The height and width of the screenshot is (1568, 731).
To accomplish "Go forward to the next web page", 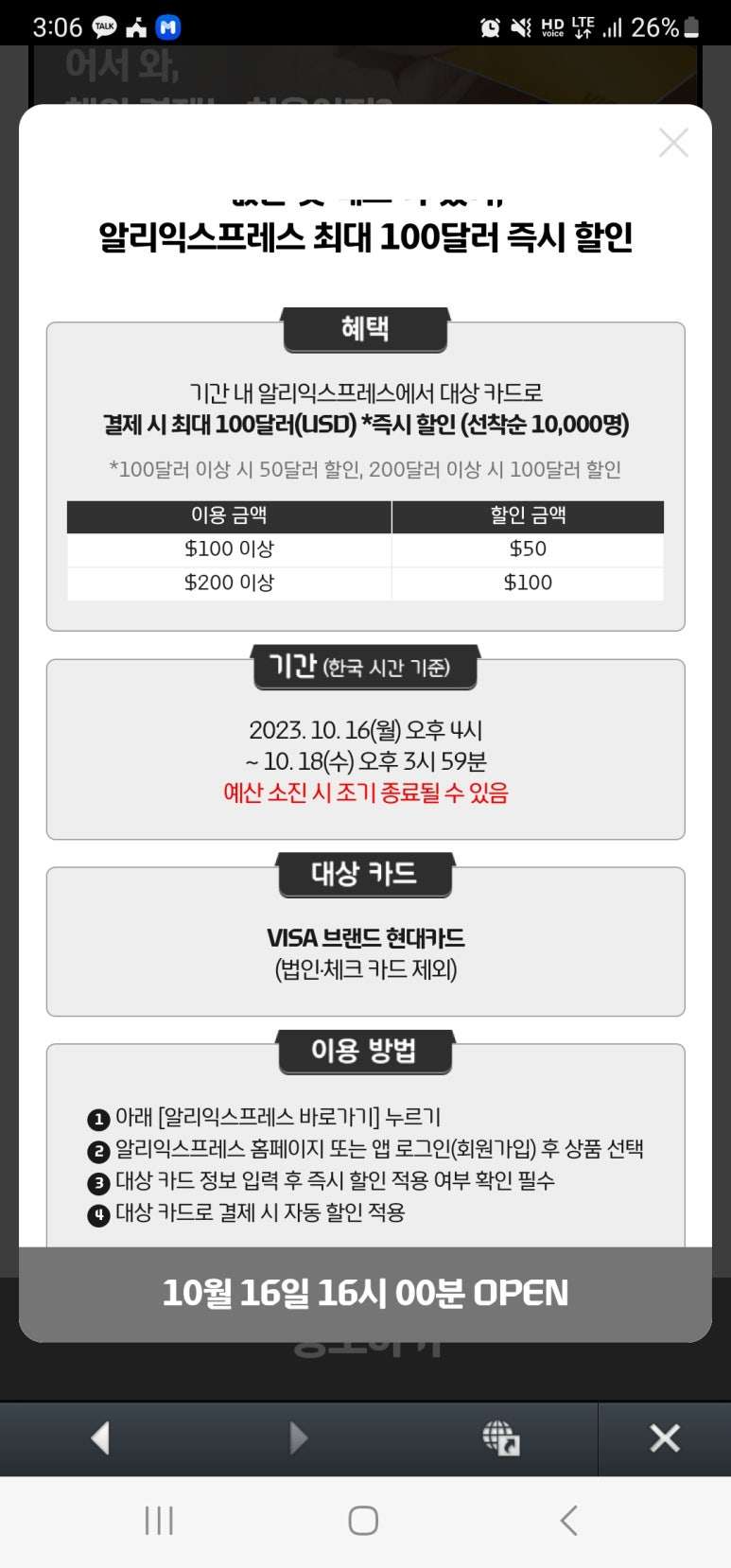I will (298, 1438).
